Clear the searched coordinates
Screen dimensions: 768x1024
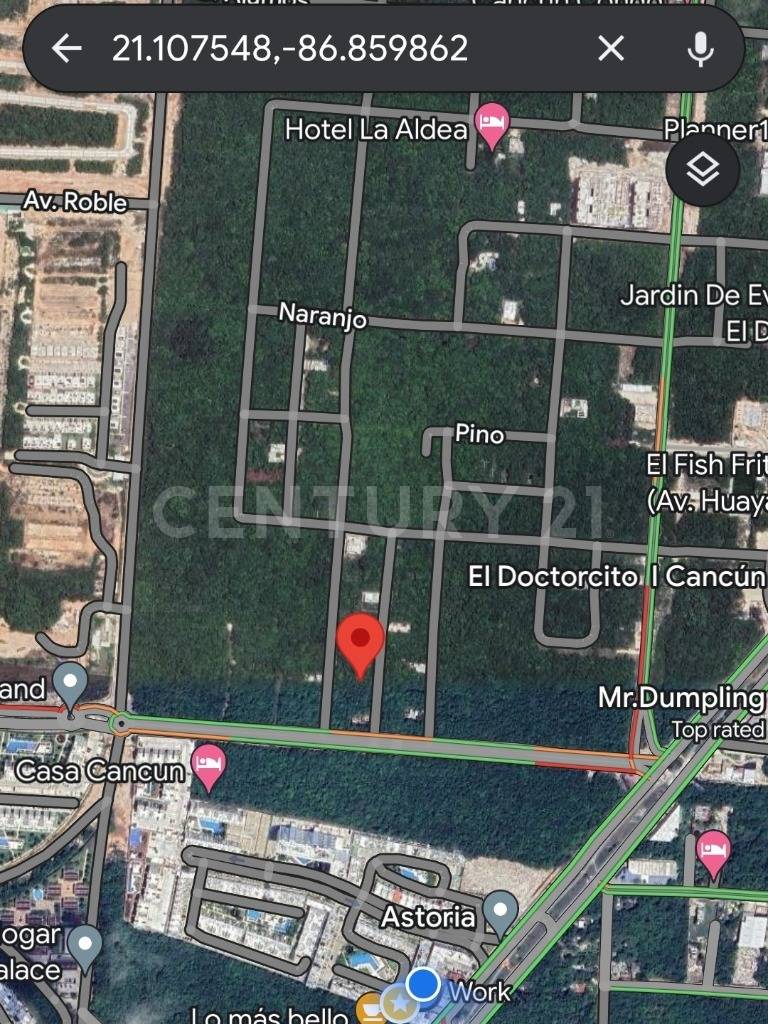(x=611, y=48)
